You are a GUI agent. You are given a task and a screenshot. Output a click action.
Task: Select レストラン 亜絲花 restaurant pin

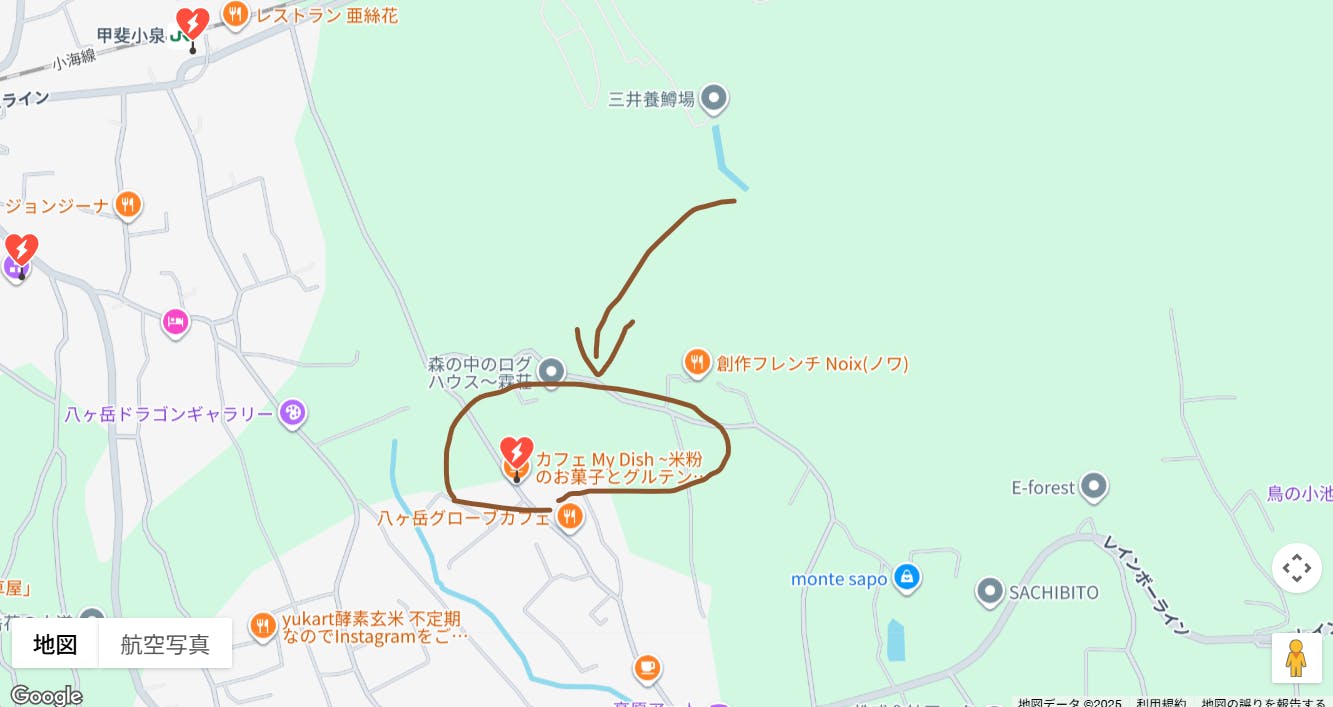coord(235,14)
